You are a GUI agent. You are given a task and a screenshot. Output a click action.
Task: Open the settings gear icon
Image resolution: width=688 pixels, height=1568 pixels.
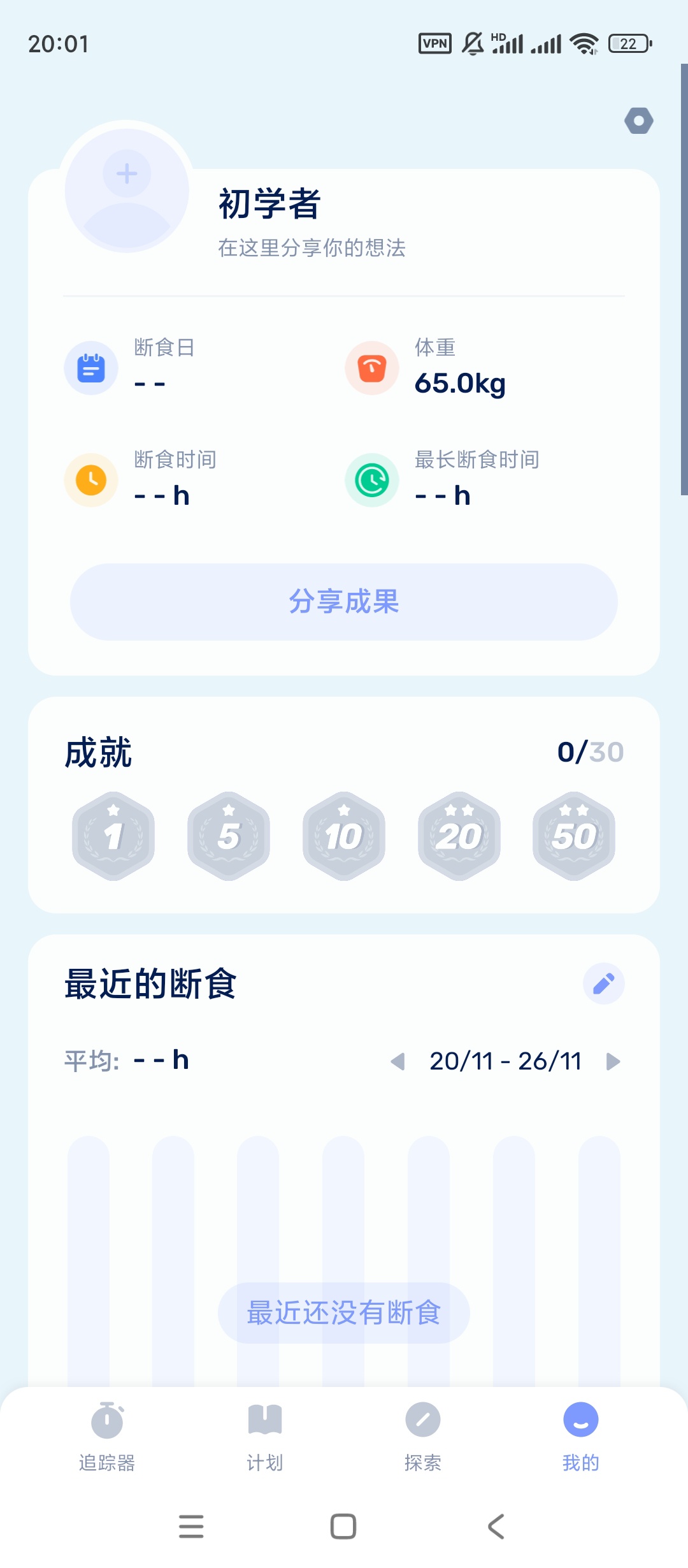[638, 120]
